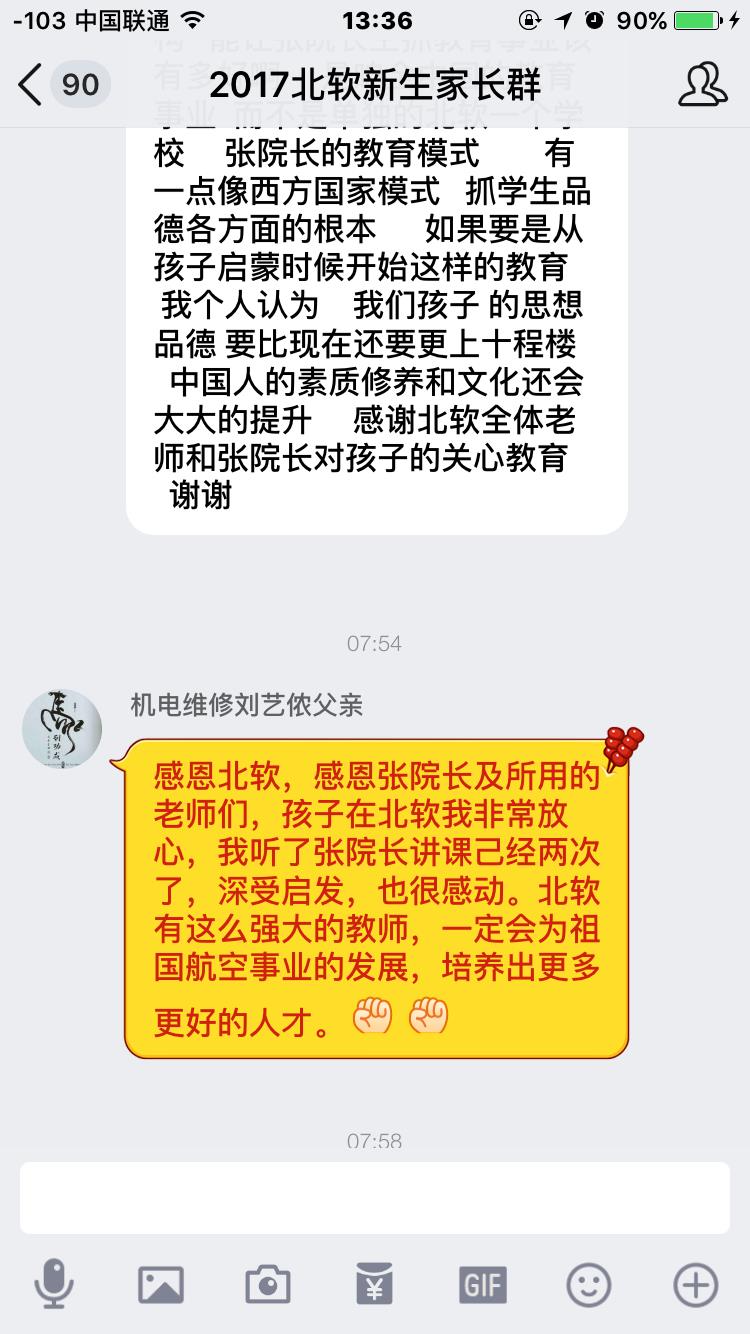The width and height of the screenshot is (750, 1334).
Task: Tap the voice message microphone icon
Action: [54, 1284]
